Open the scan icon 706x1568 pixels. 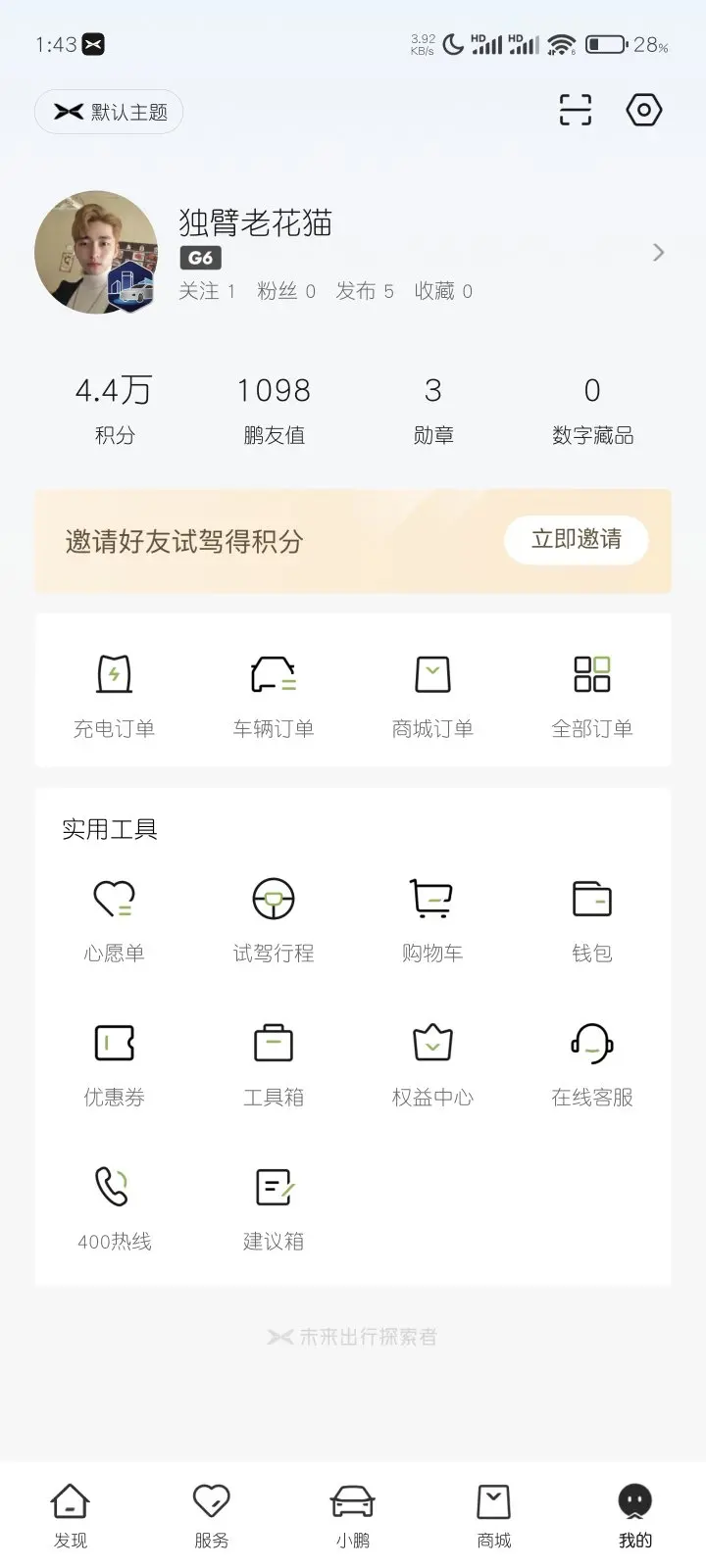coord(576,110)
